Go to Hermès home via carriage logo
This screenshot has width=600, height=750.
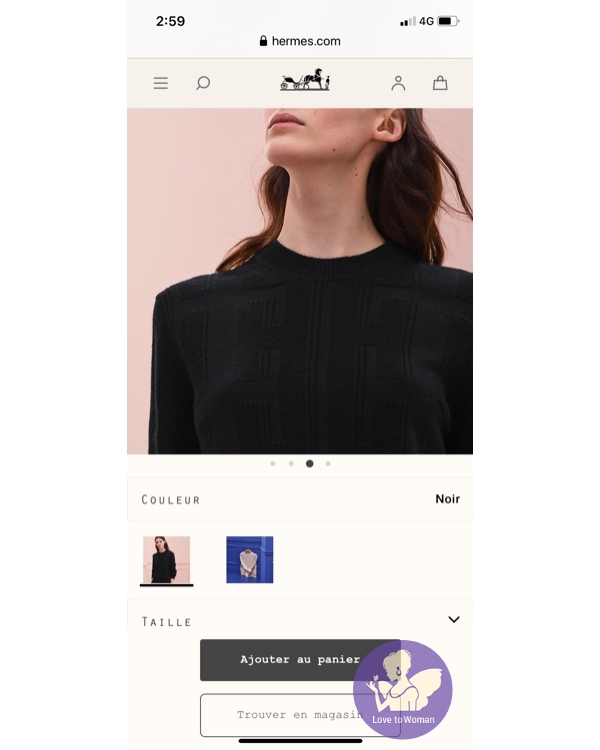pos(305,81)
